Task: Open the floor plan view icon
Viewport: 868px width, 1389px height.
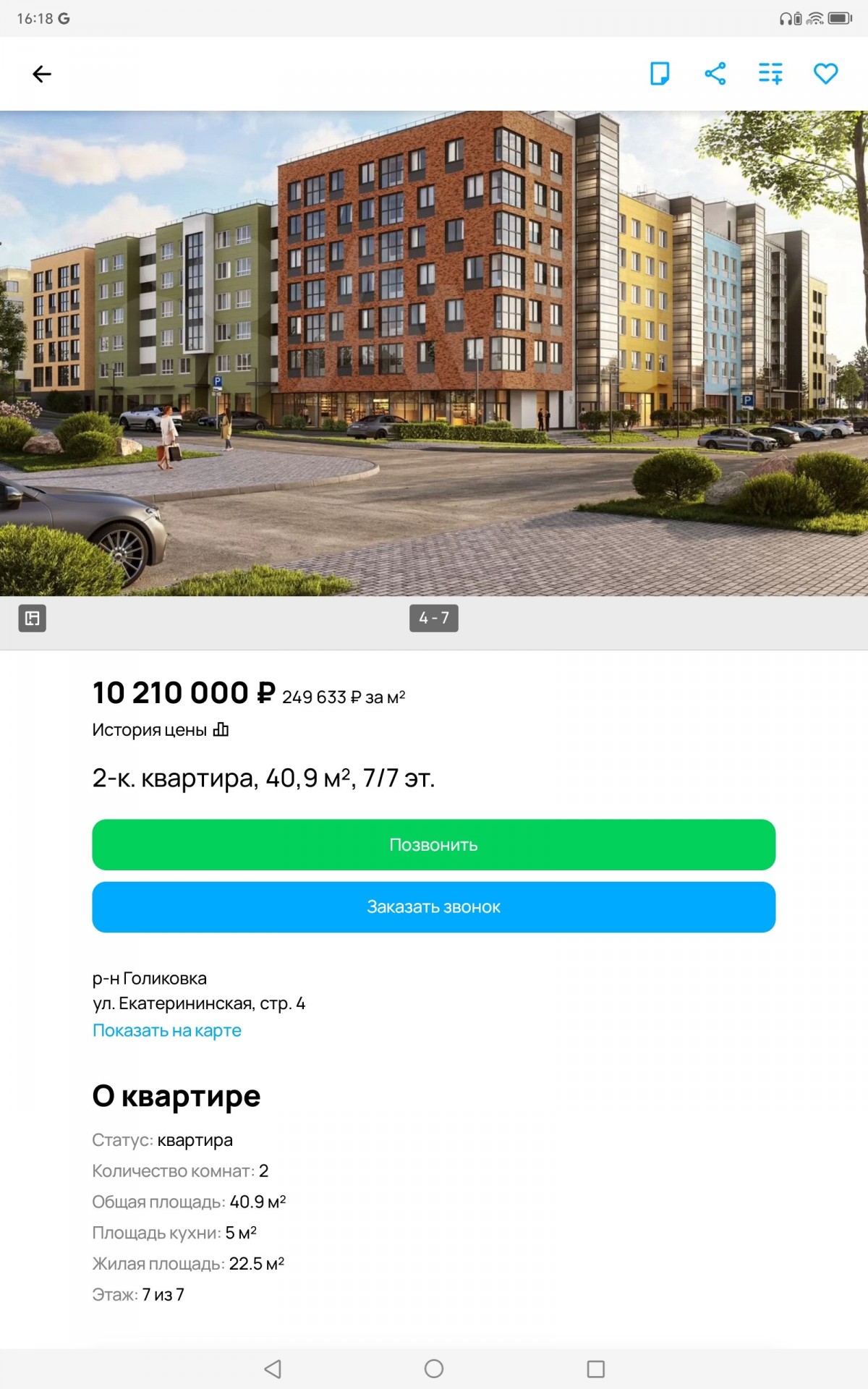Action: point(33,618)
